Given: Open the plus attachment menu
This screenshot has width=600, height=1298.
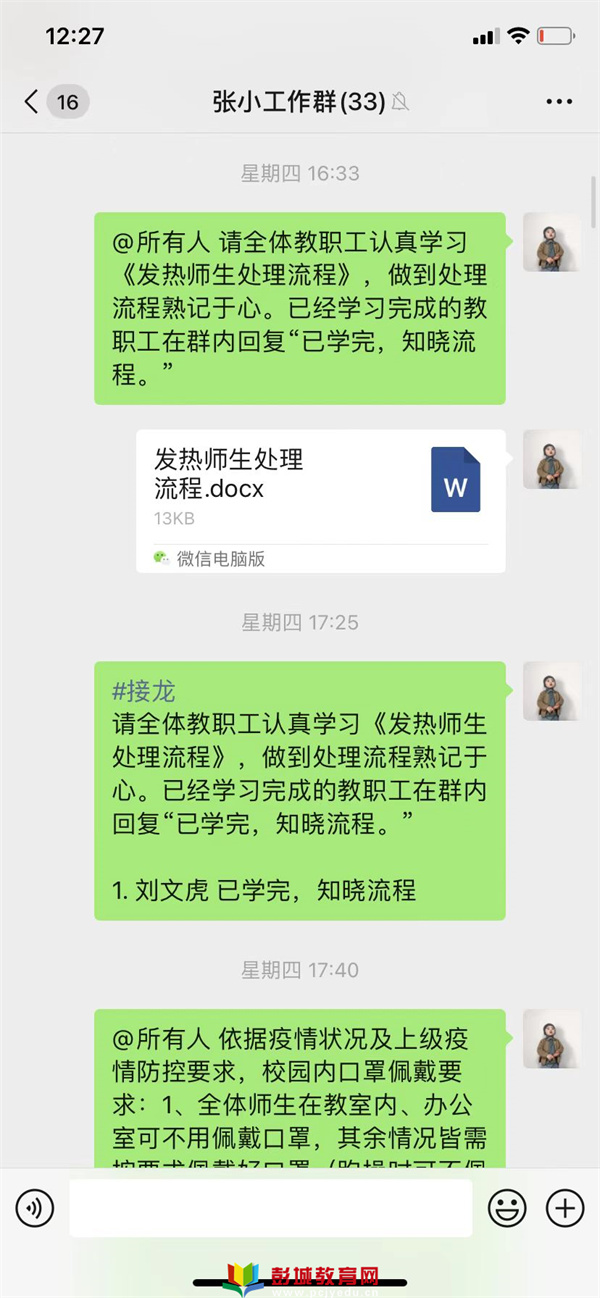Looking at the screenshot, I should coord(565,1208).
